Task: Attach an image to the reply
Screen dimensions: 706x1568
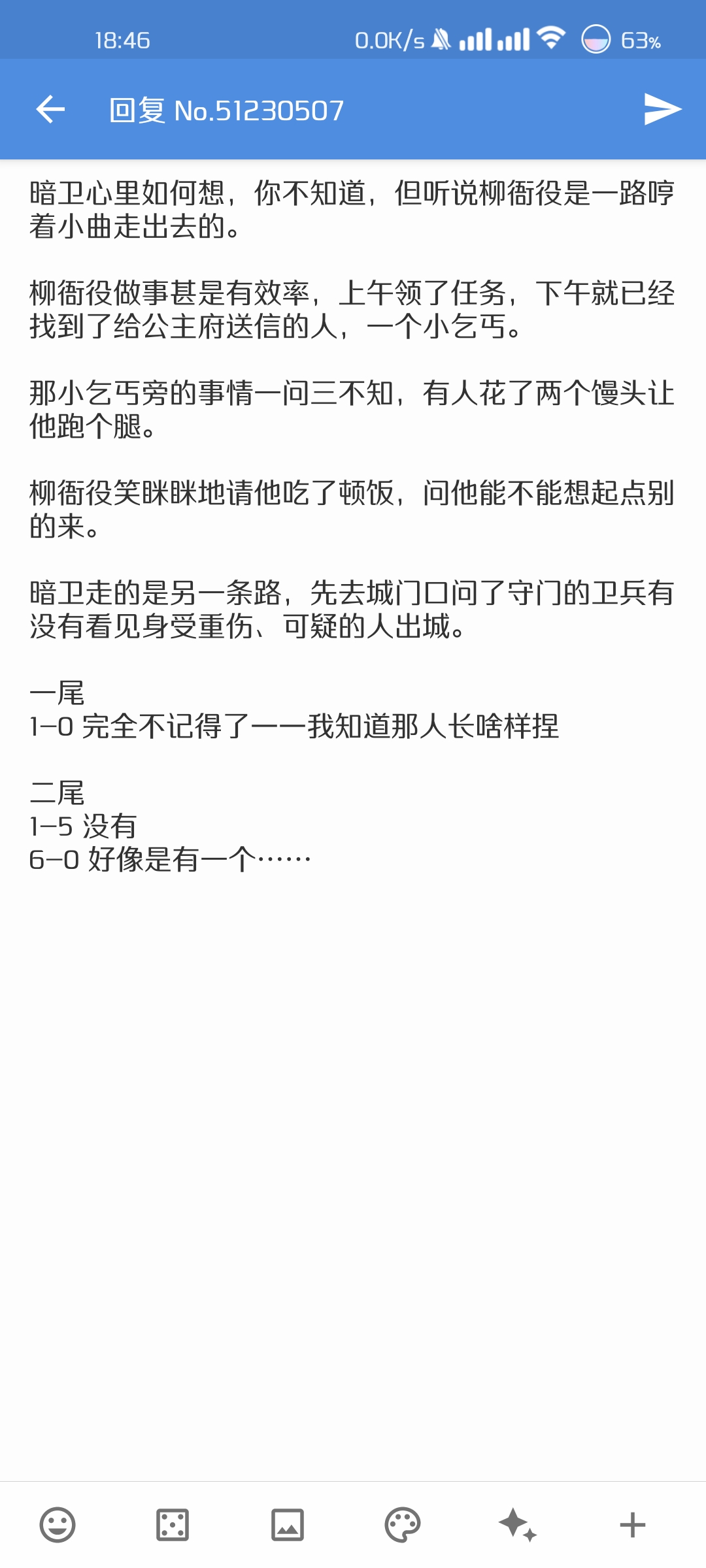Action: (x=288, y=1525)
